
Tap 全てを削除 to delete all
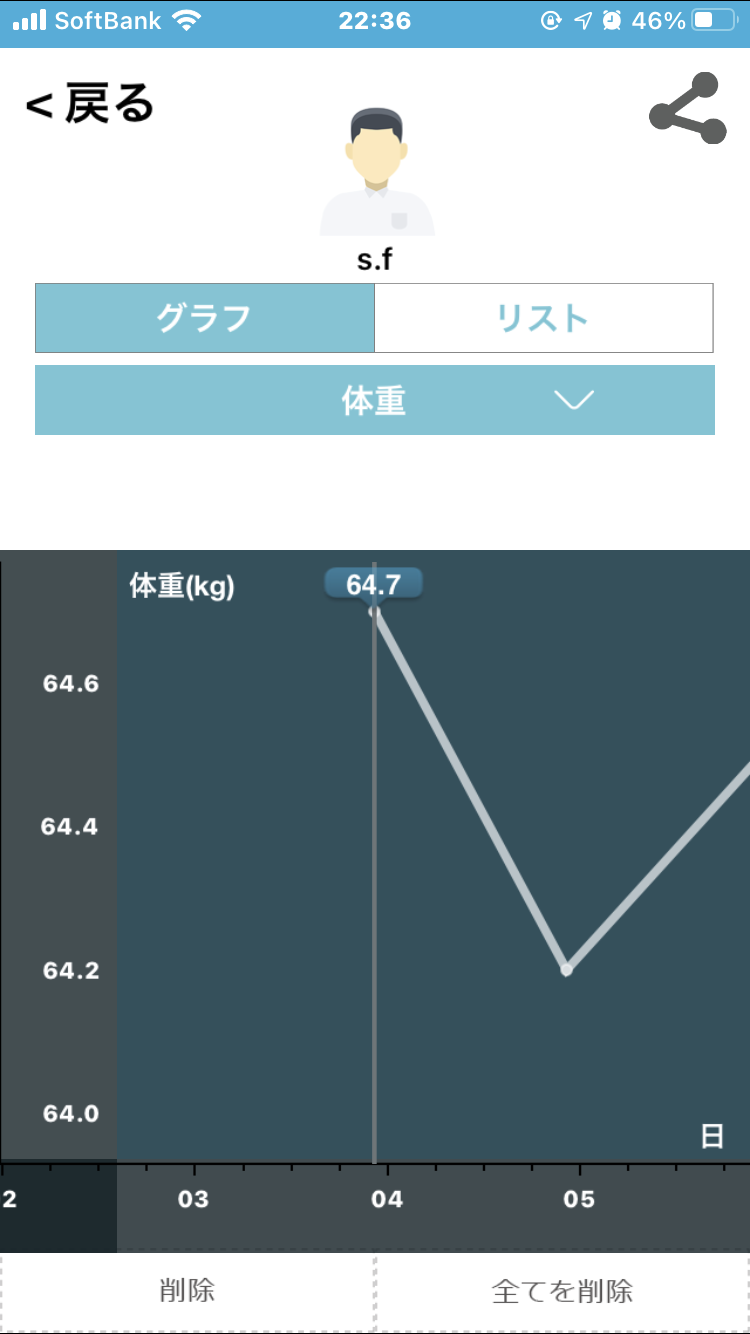coord(563,1290)
